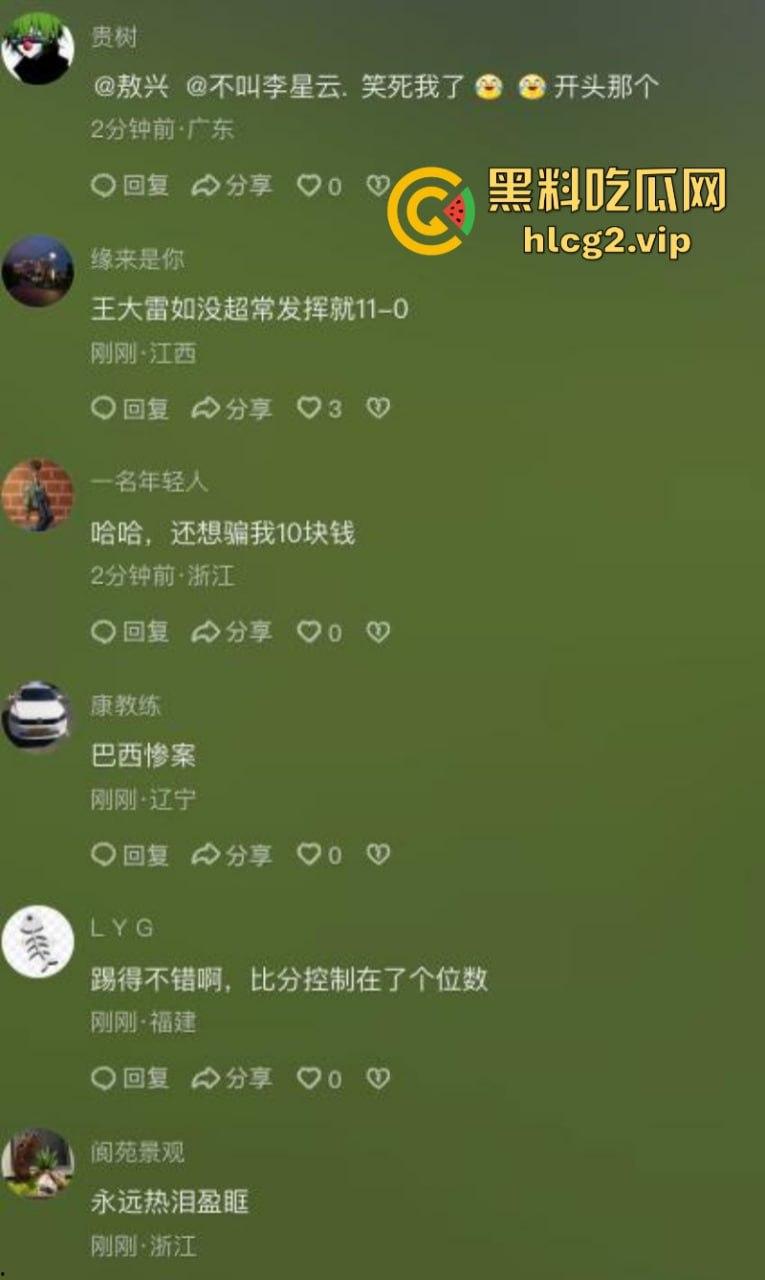Share L Y G's comment
The height and width of the screenshot is (1280, 765).
[232, 1078]
